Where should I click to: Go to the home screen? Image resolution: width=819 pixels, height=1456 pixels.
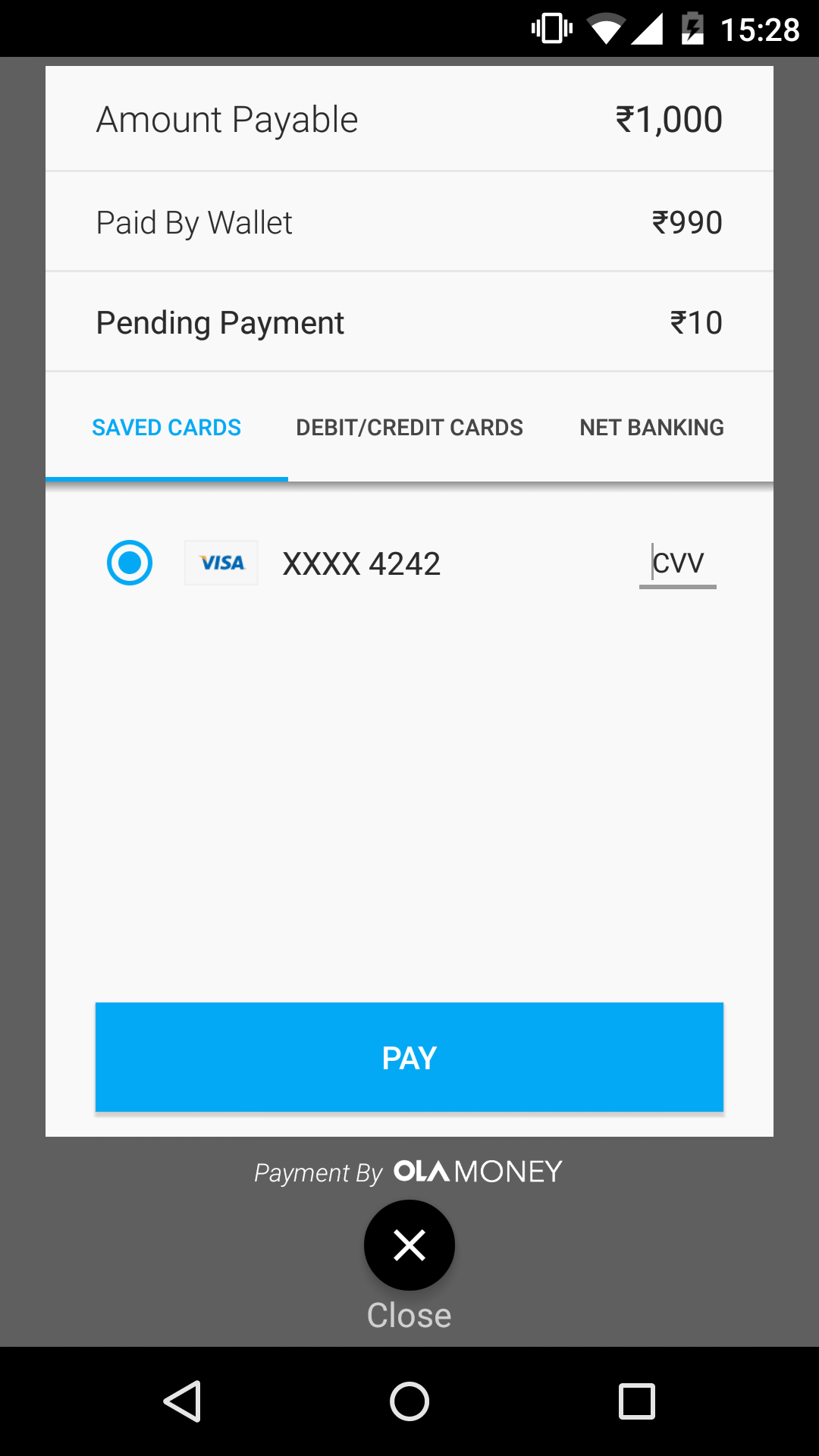[x=409, y=1401]
